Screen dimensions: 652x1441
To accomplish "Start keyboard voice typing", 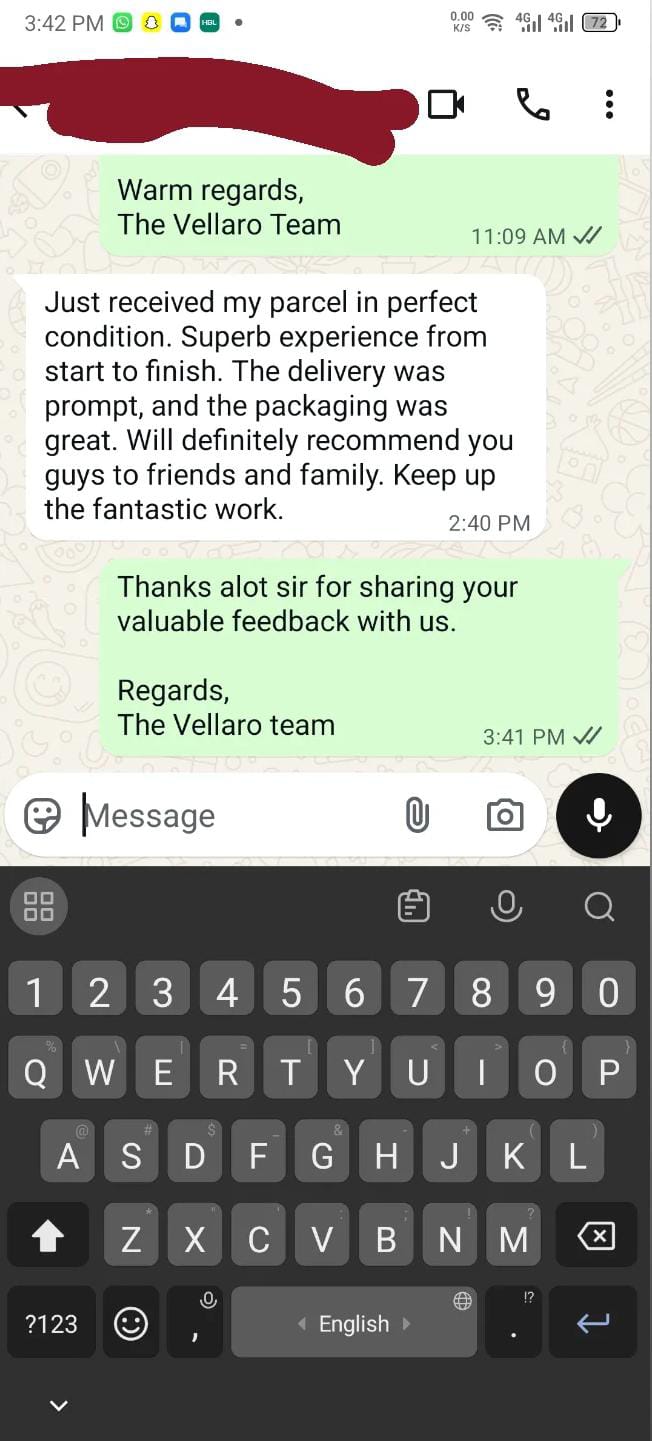I will point(506,906).
